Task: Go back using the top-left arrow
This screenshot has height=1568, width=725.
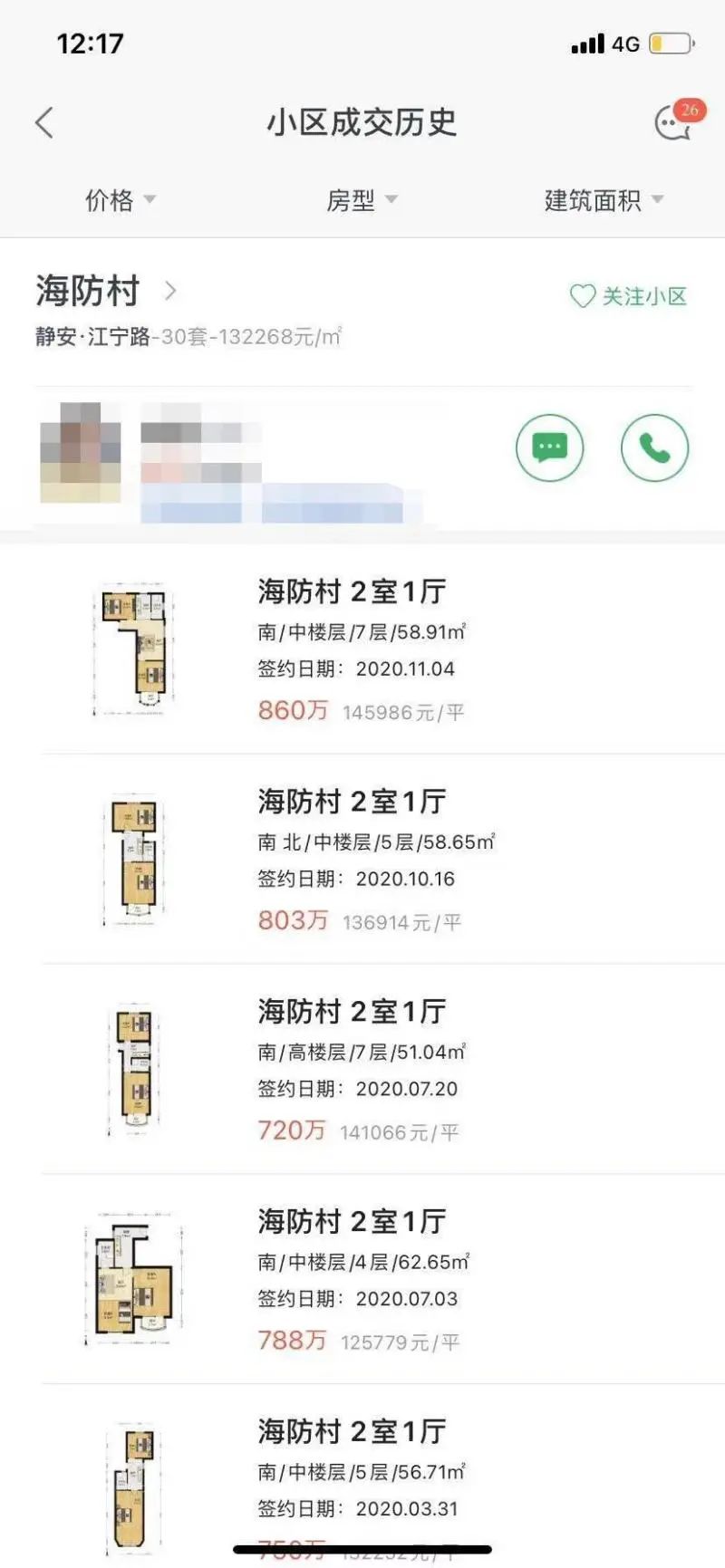Action: pos(43,122)
